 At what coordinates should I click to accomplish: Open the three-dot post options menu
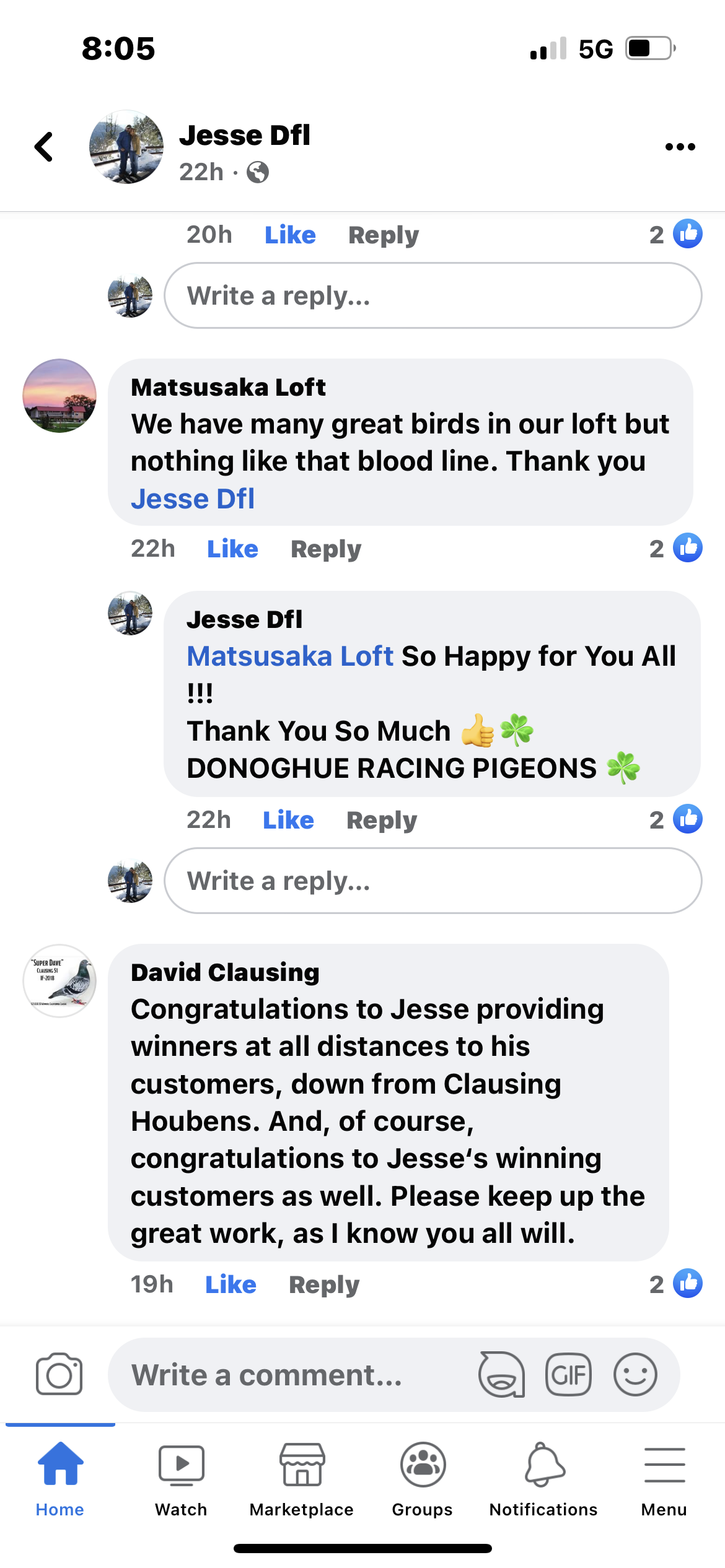pyautogui.click(x=680, y=147)
